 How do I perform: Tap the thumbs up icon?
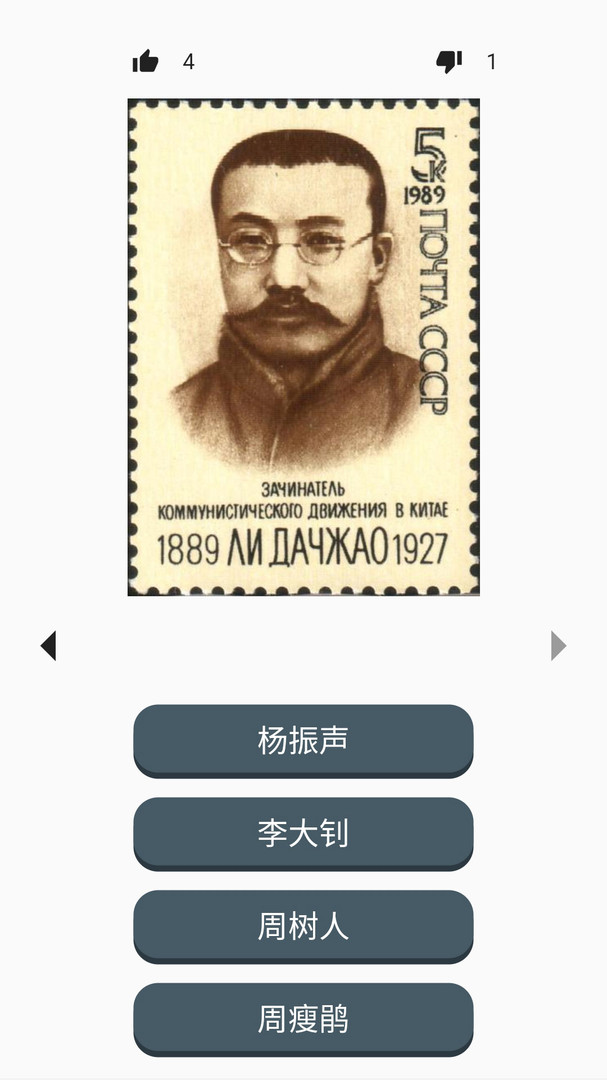(x=145, y=61)
